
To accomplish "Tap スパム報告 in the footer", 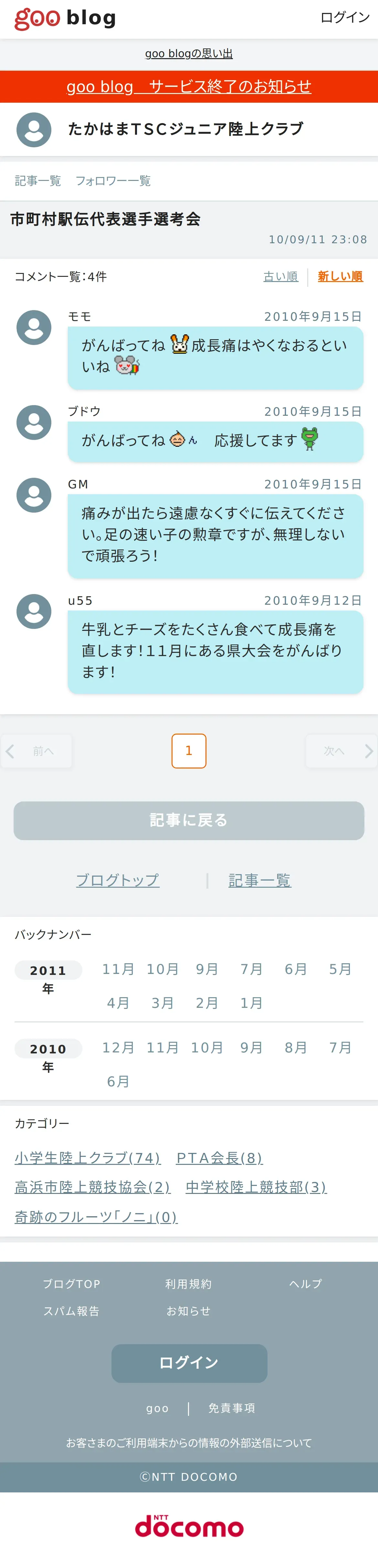I will [71, 1311].
